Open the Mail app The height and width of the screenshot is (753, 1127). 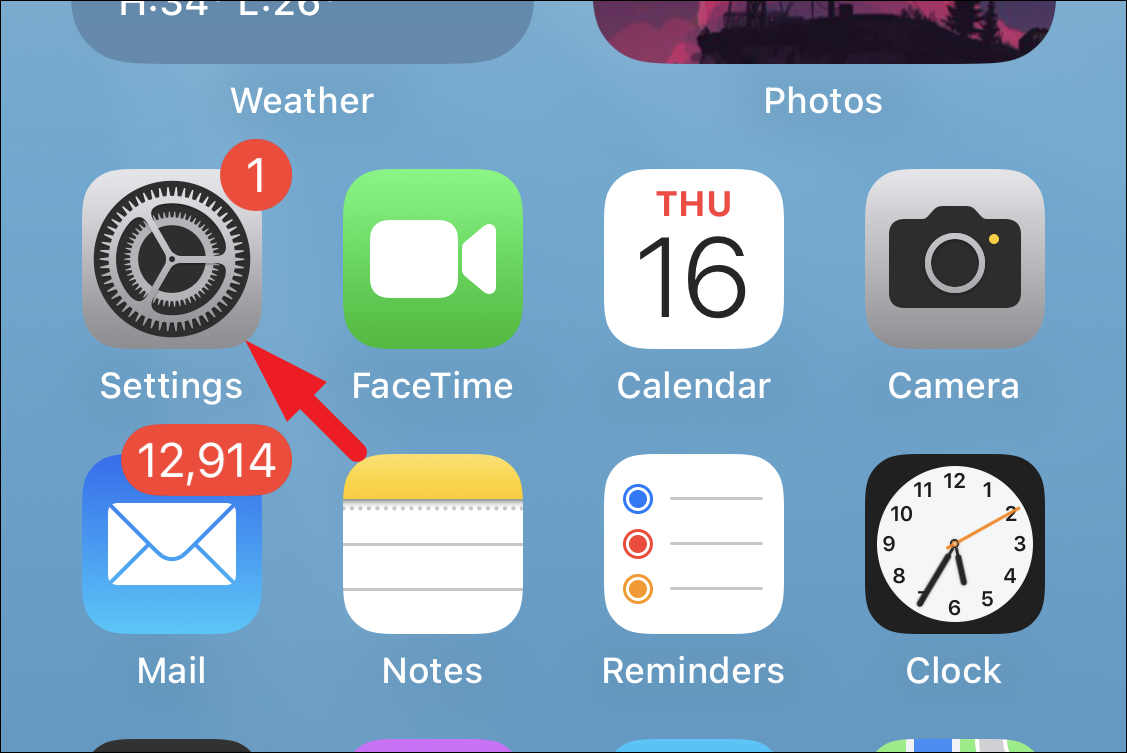pos(172,545)
